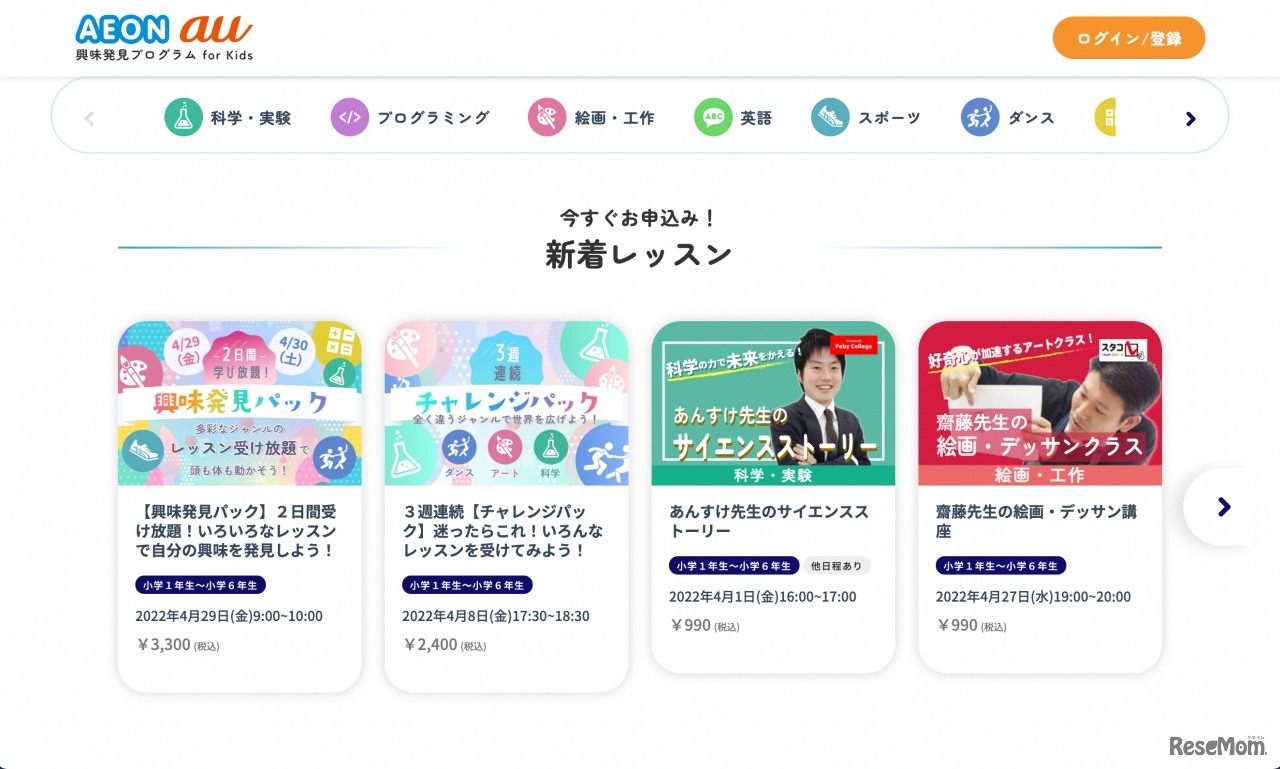Show next categories with right arrow

tap(1190, 118)
